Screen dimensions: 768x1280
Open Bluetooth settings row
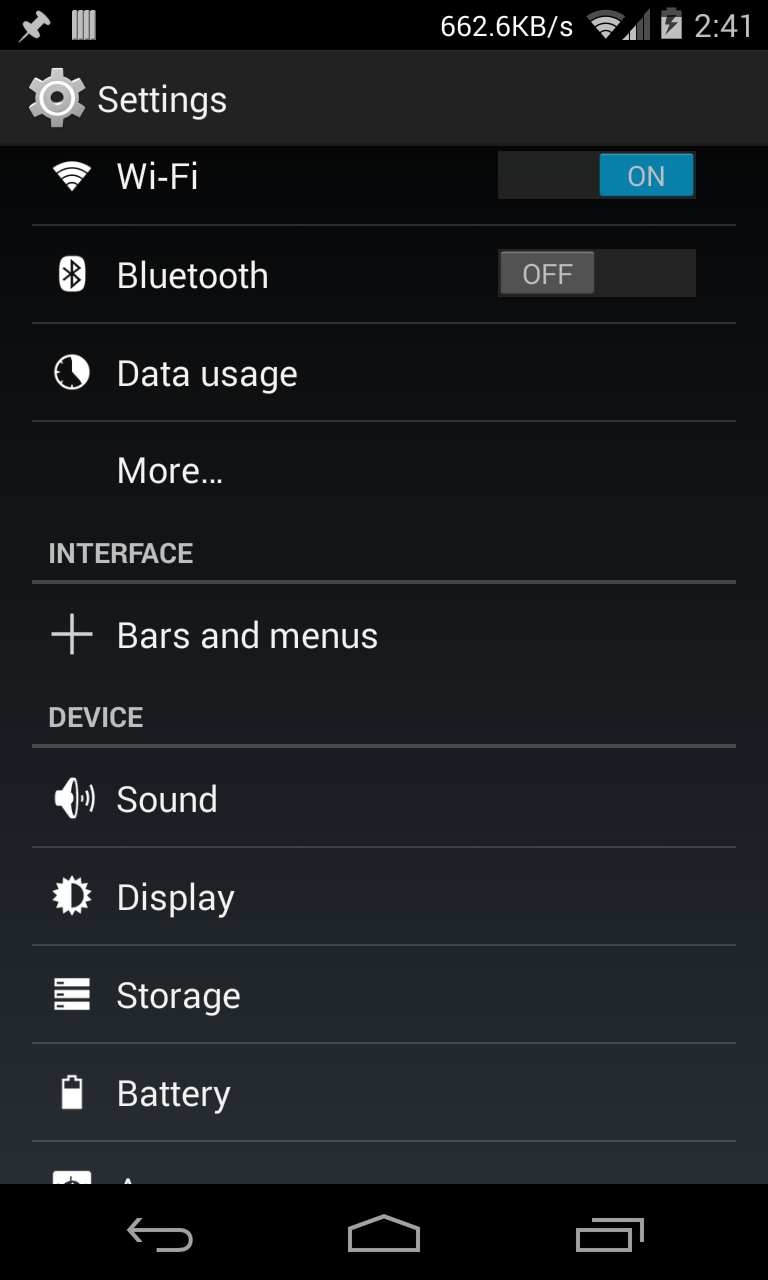(x=384, y=274)
